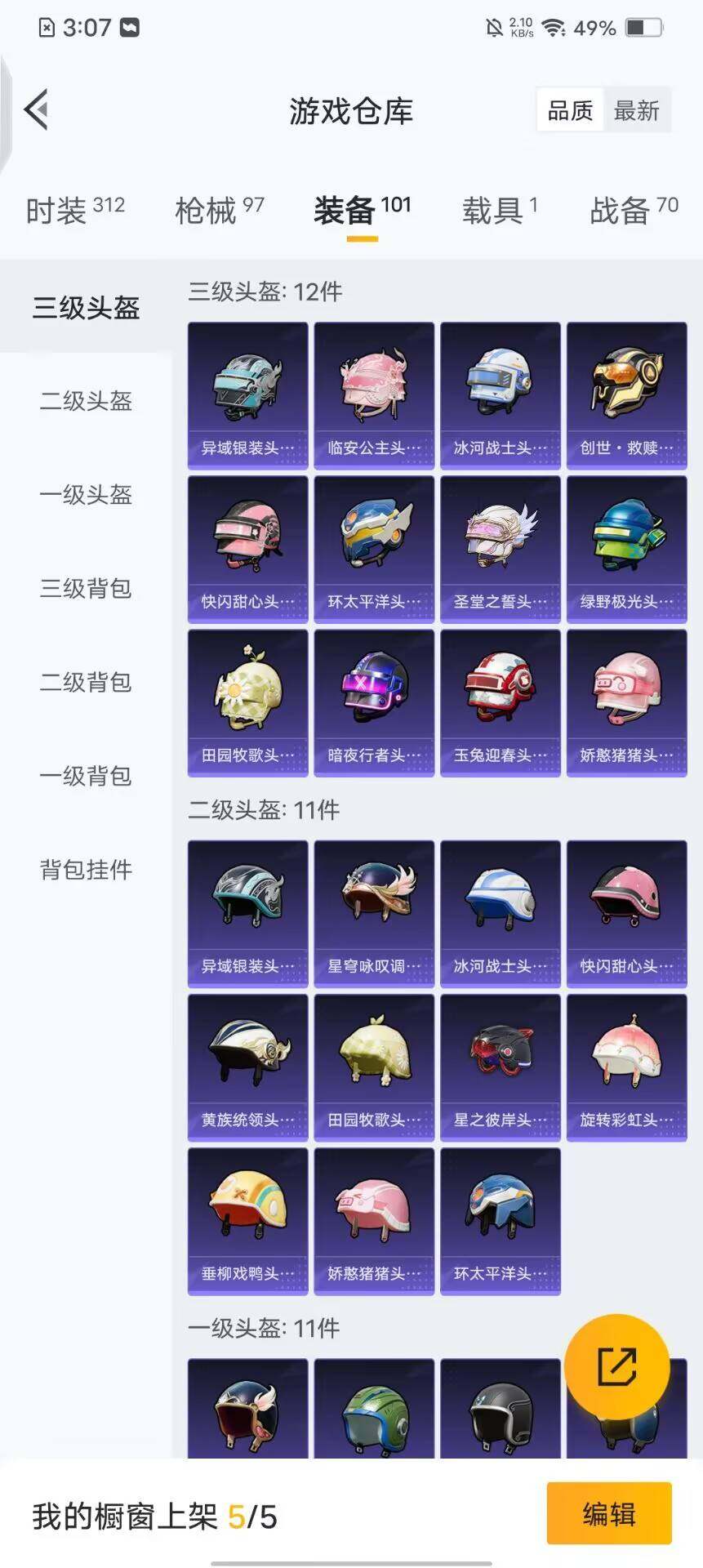Screen dimensions: 703x1568
Task: Switch to the 载具 vehicles tab
Action: (x=491, y=209)
